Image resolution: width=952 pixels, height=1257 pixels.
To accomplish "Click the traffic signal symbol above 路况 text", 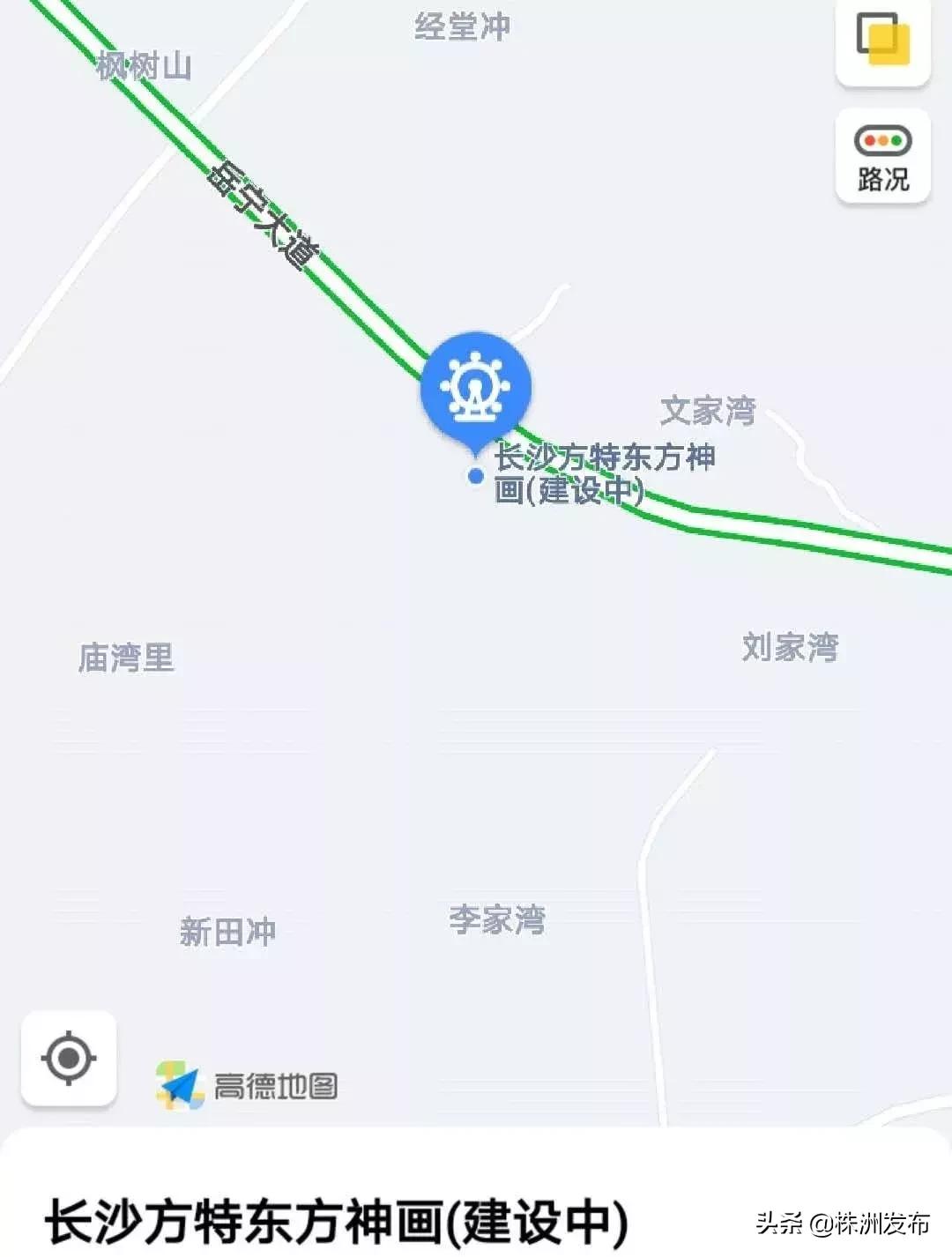I will coord(881,139).
